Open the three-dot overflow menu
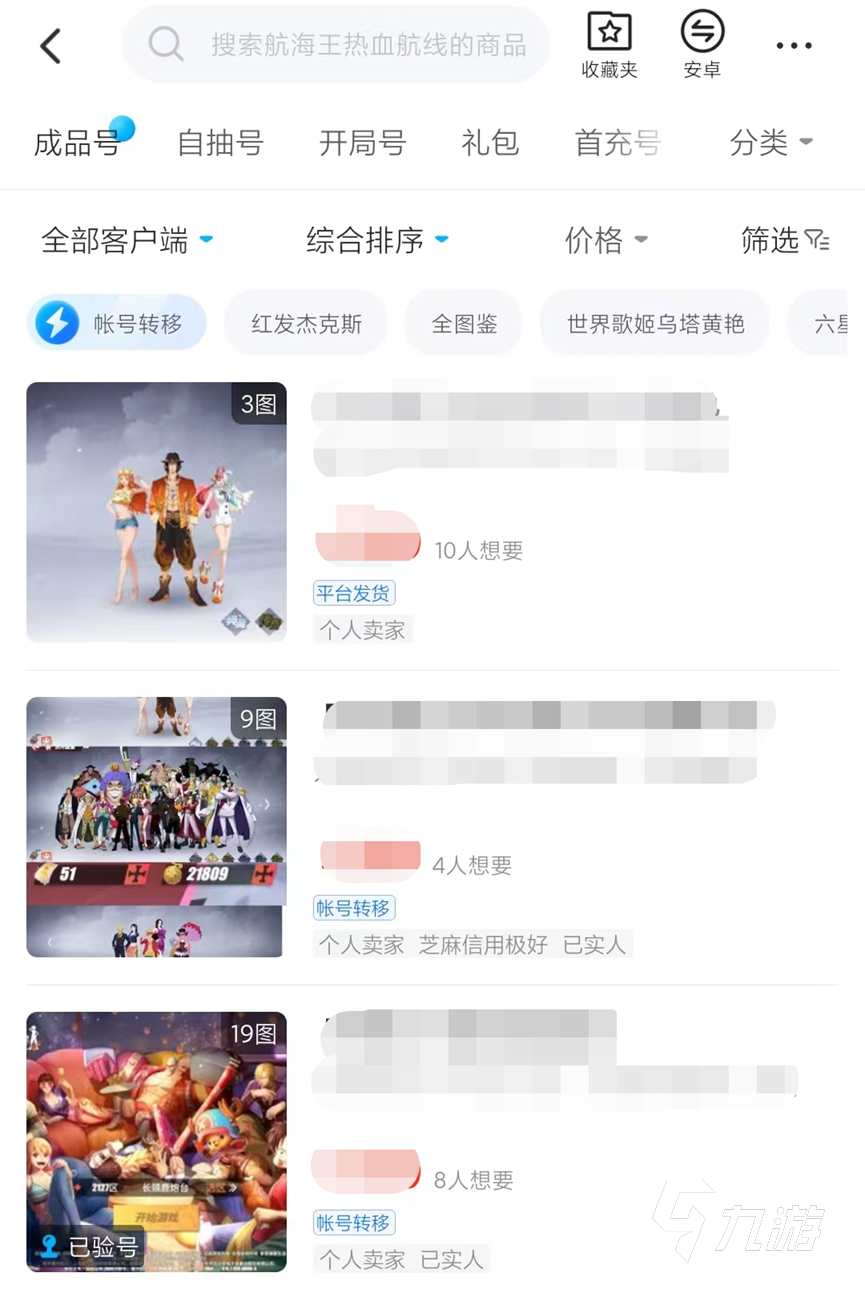The width and height of the screenshot is (865, 1293). (794, 46)
